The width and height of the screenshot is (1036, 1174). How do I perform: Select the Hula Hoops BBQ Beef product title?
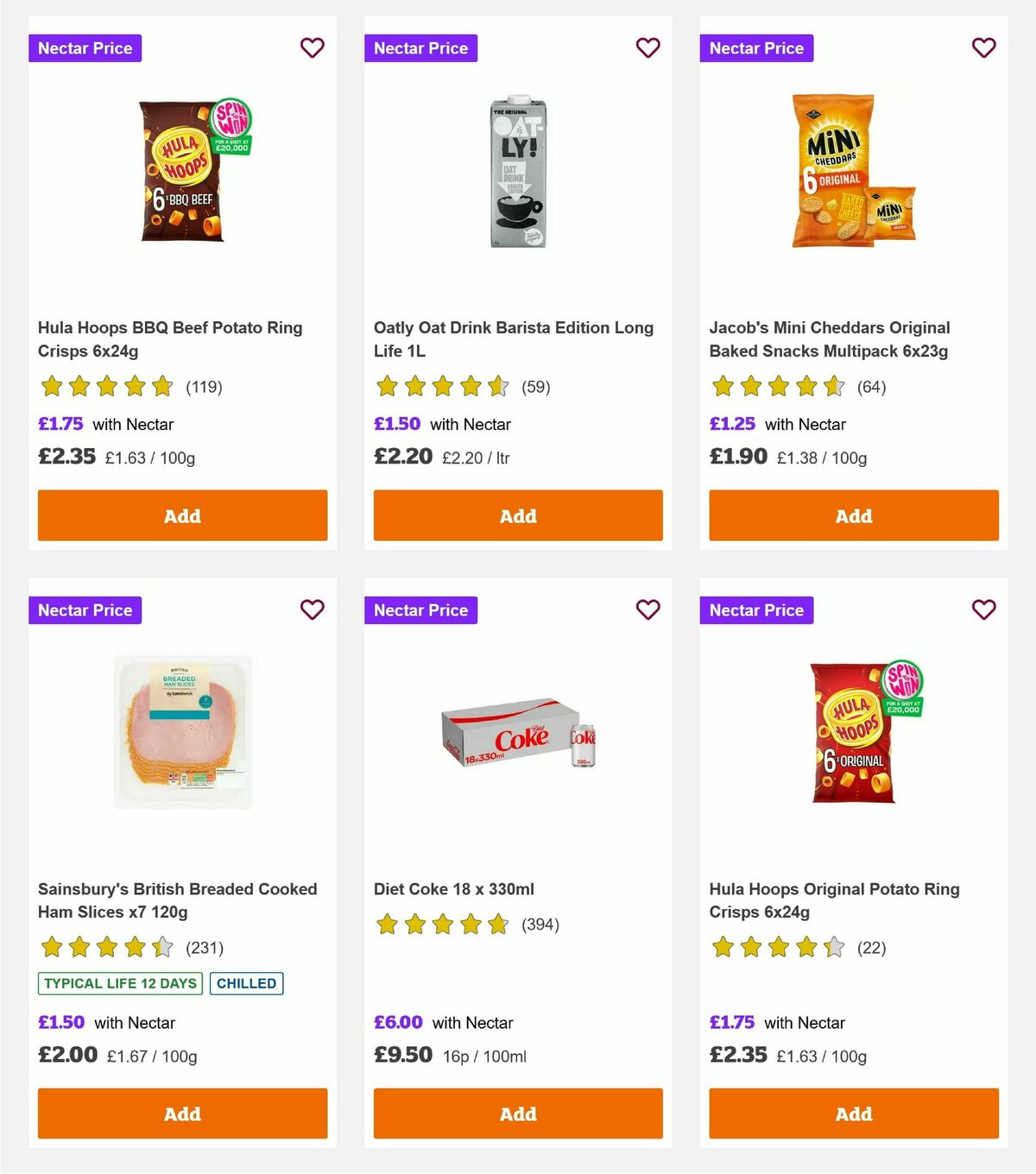point(170,339)
